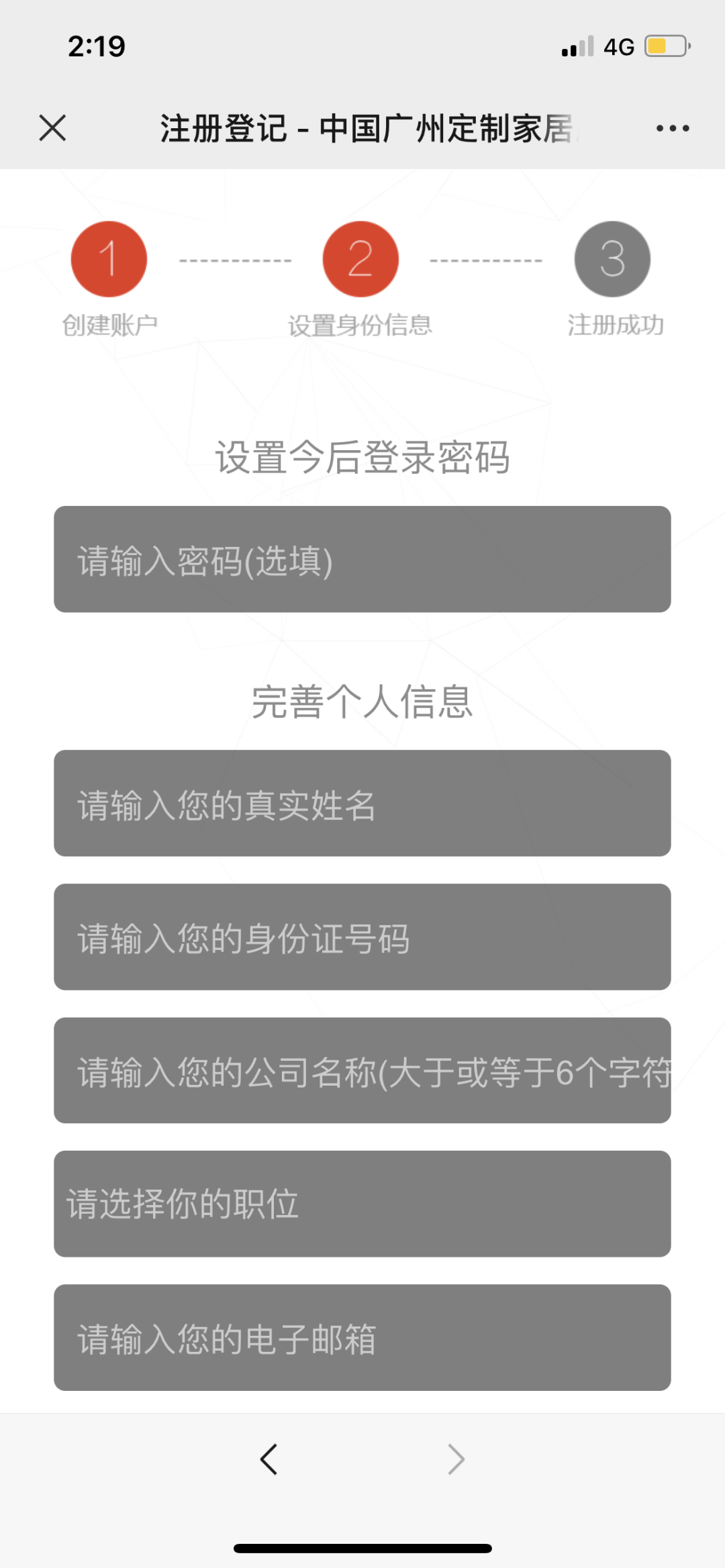Click the 公司名称 company name field
This screenshot has height=1568, width=725.
[362, 1070]
